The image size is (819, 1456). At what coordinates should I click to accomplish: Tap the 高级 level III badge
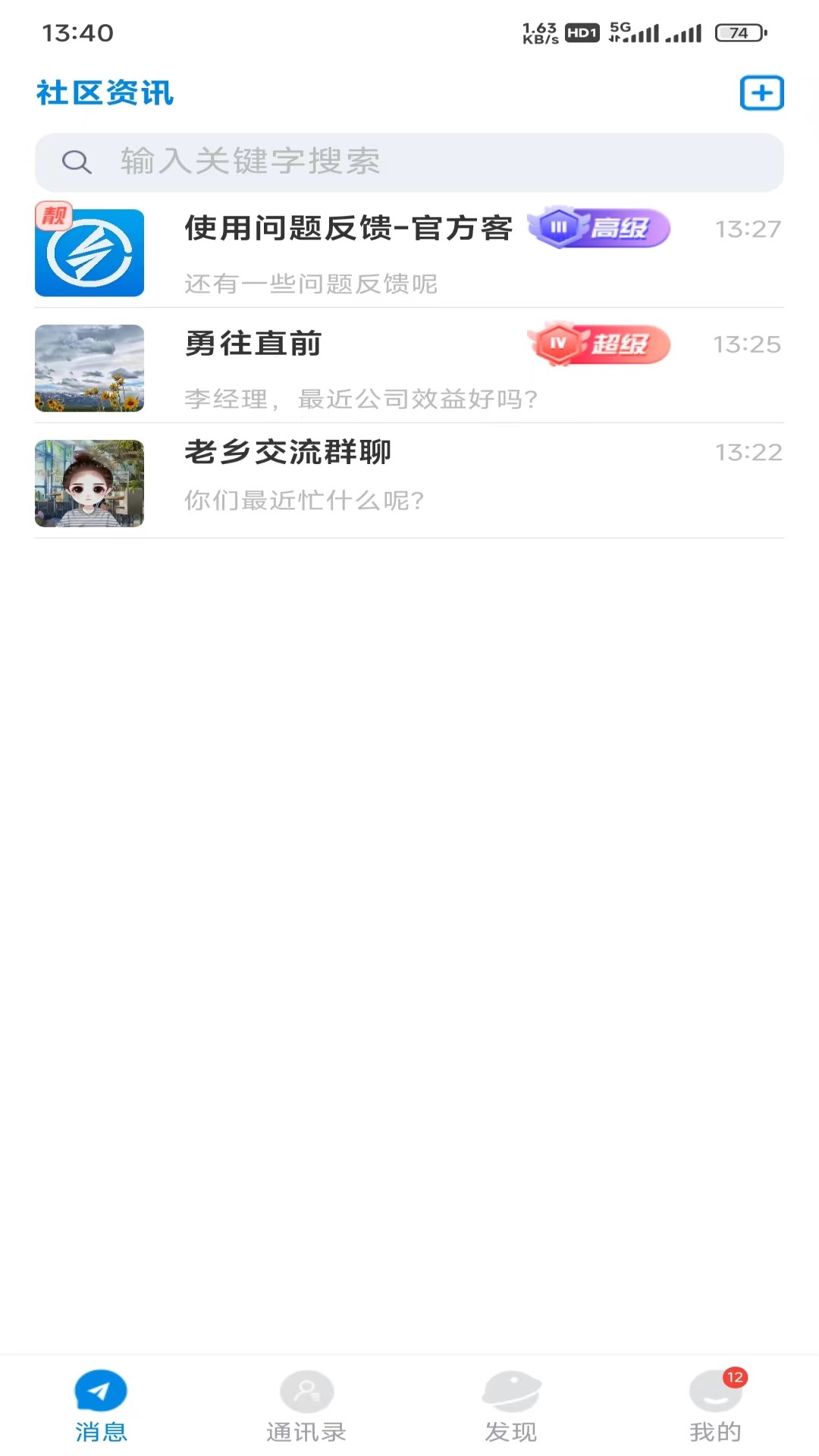tap(599, 227)
